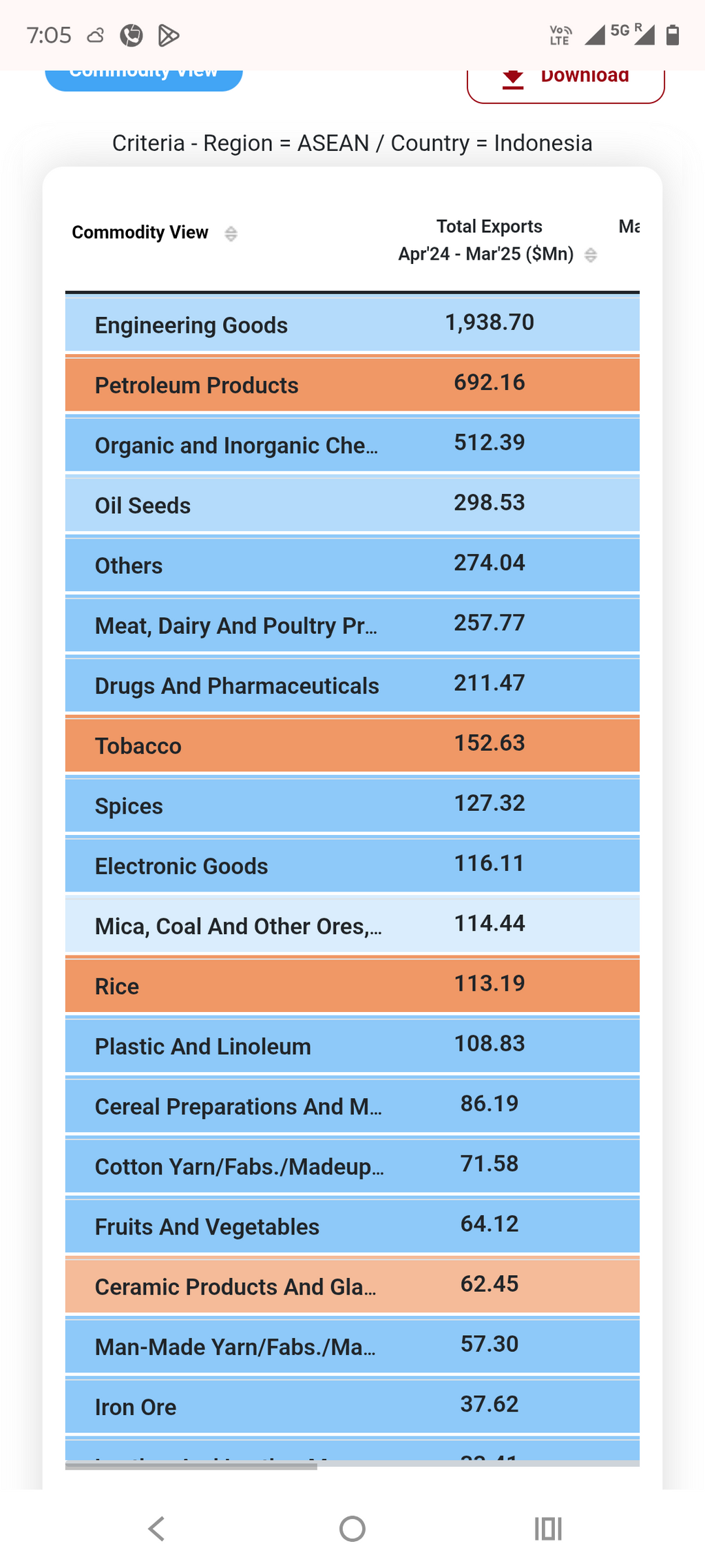Sort by Total Exports Apr'24 - Mar'25
705x1568 pixels.
coord(590,256)
